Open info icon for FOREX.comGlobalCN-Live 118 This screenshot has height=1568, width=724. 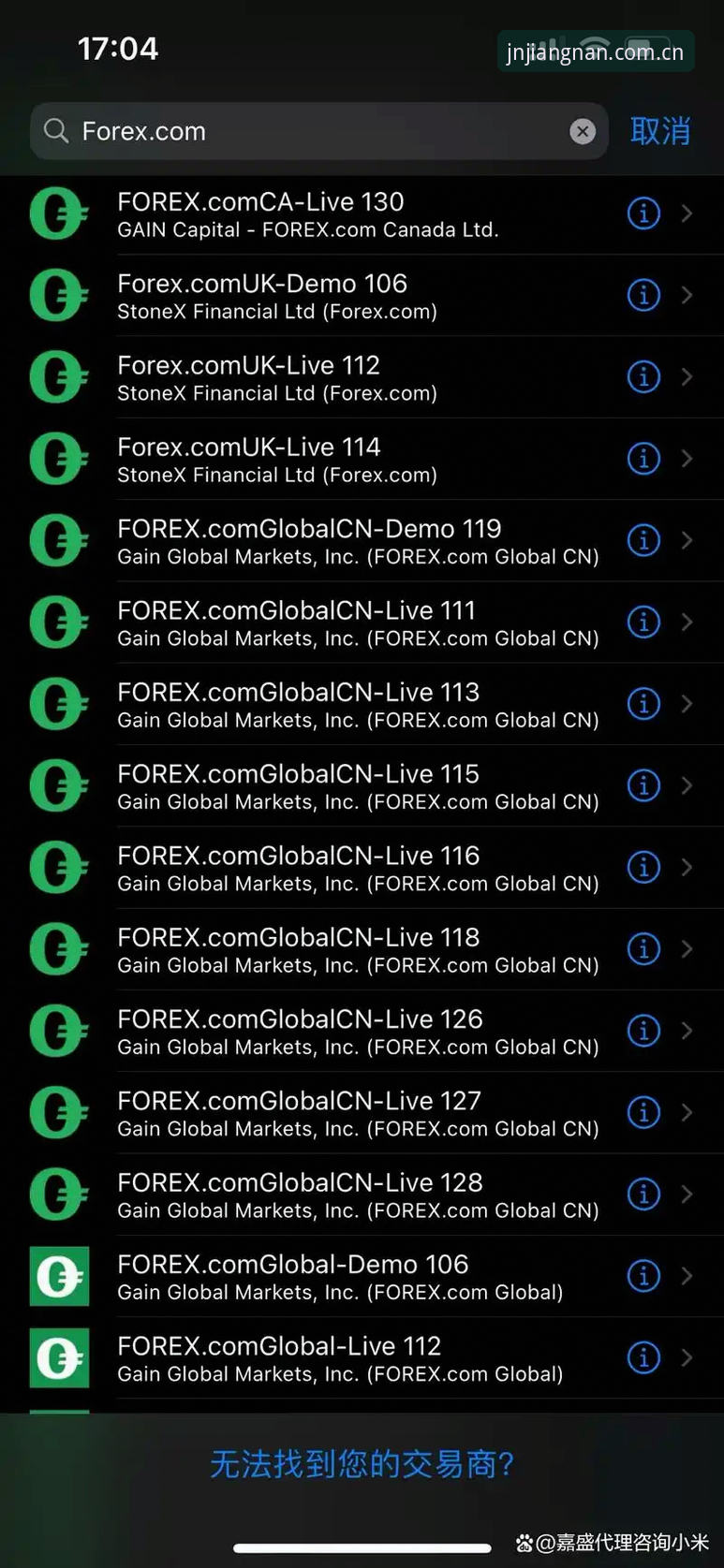[x=643, y=949]
